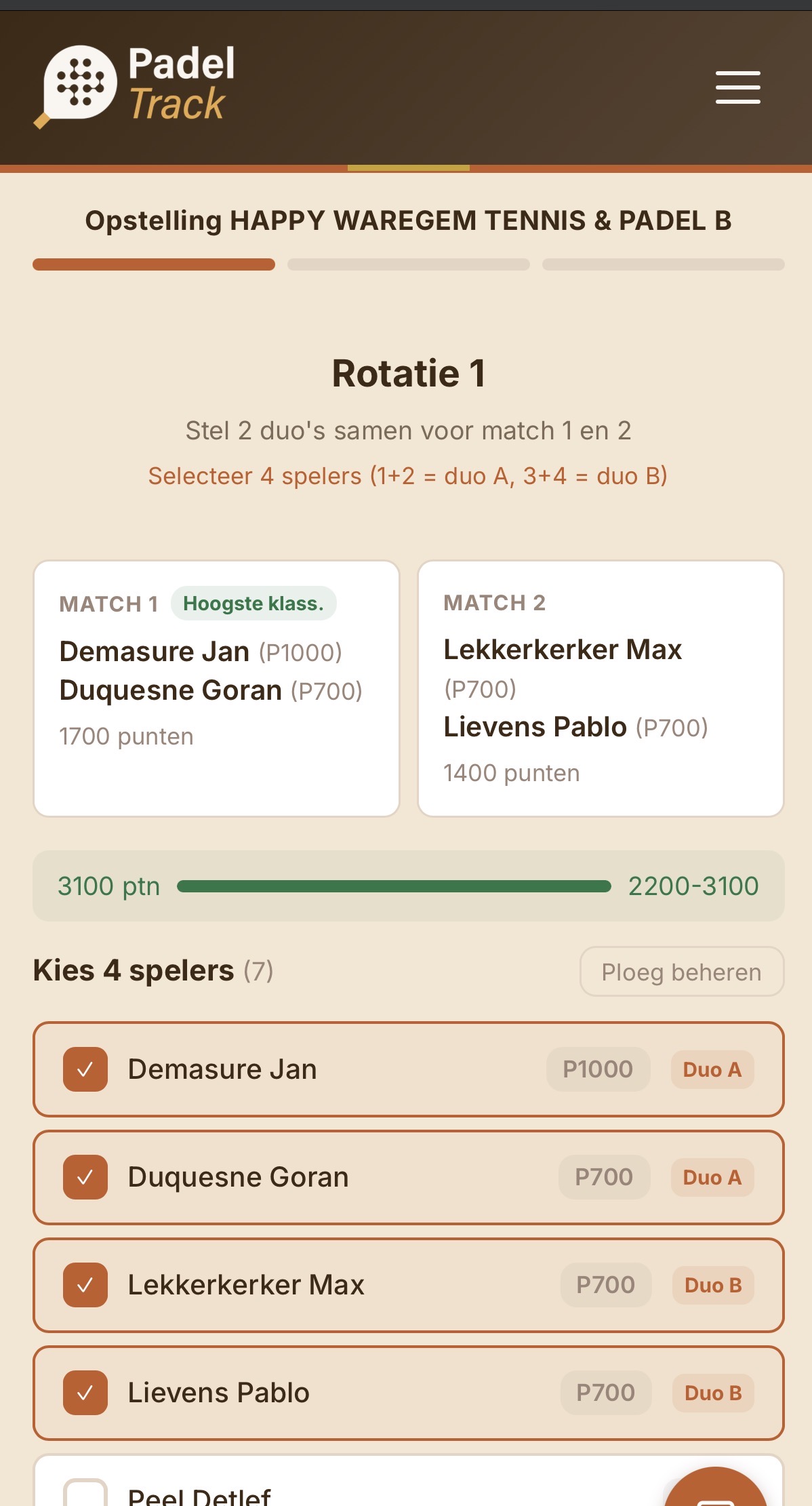Uncheck Duquesne Goran's selection
Image resolution: width=812 pixels, height=1506 pixels.
tap(84, 1177)
